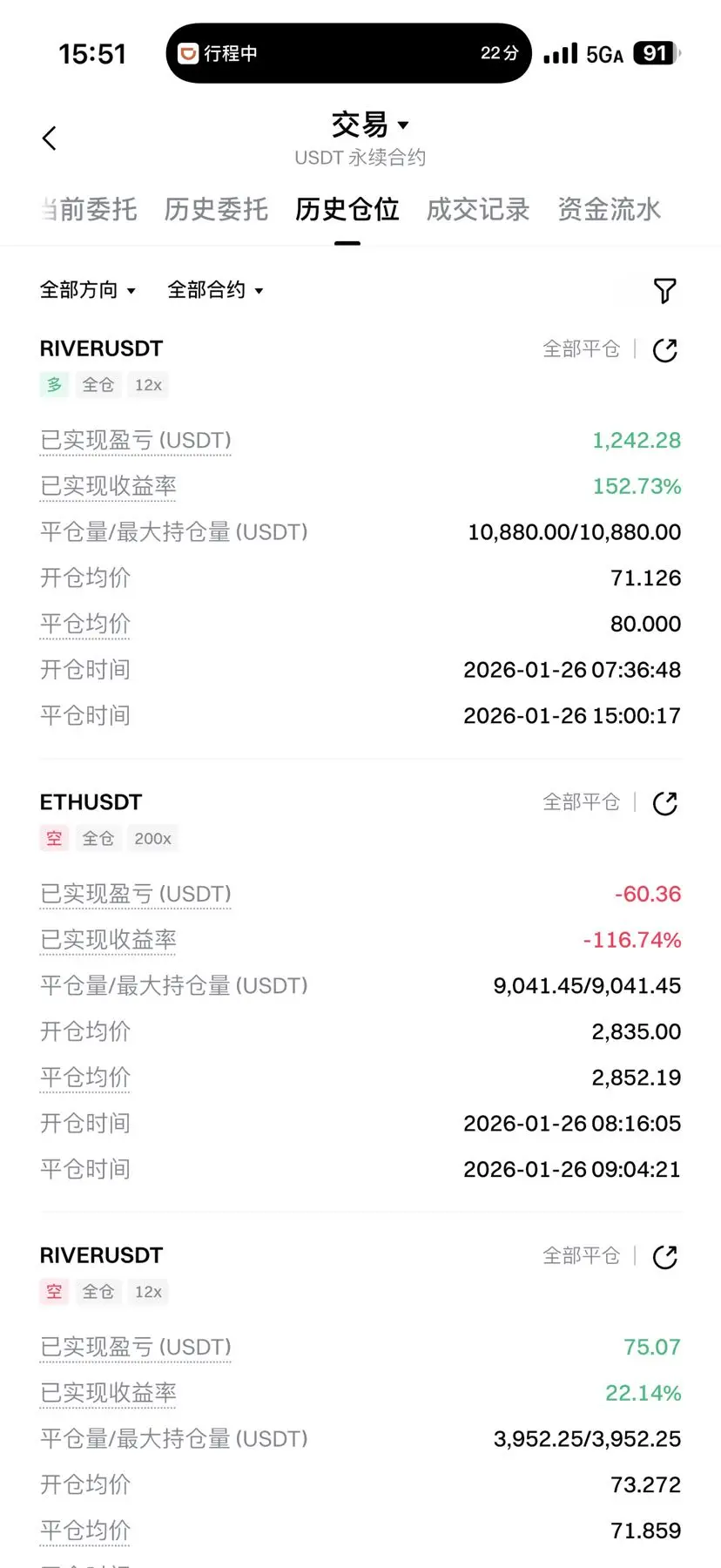Switch to the 当前委托 tab
Viewport: 721px width, 1568px height.
(x=88, y=209)
